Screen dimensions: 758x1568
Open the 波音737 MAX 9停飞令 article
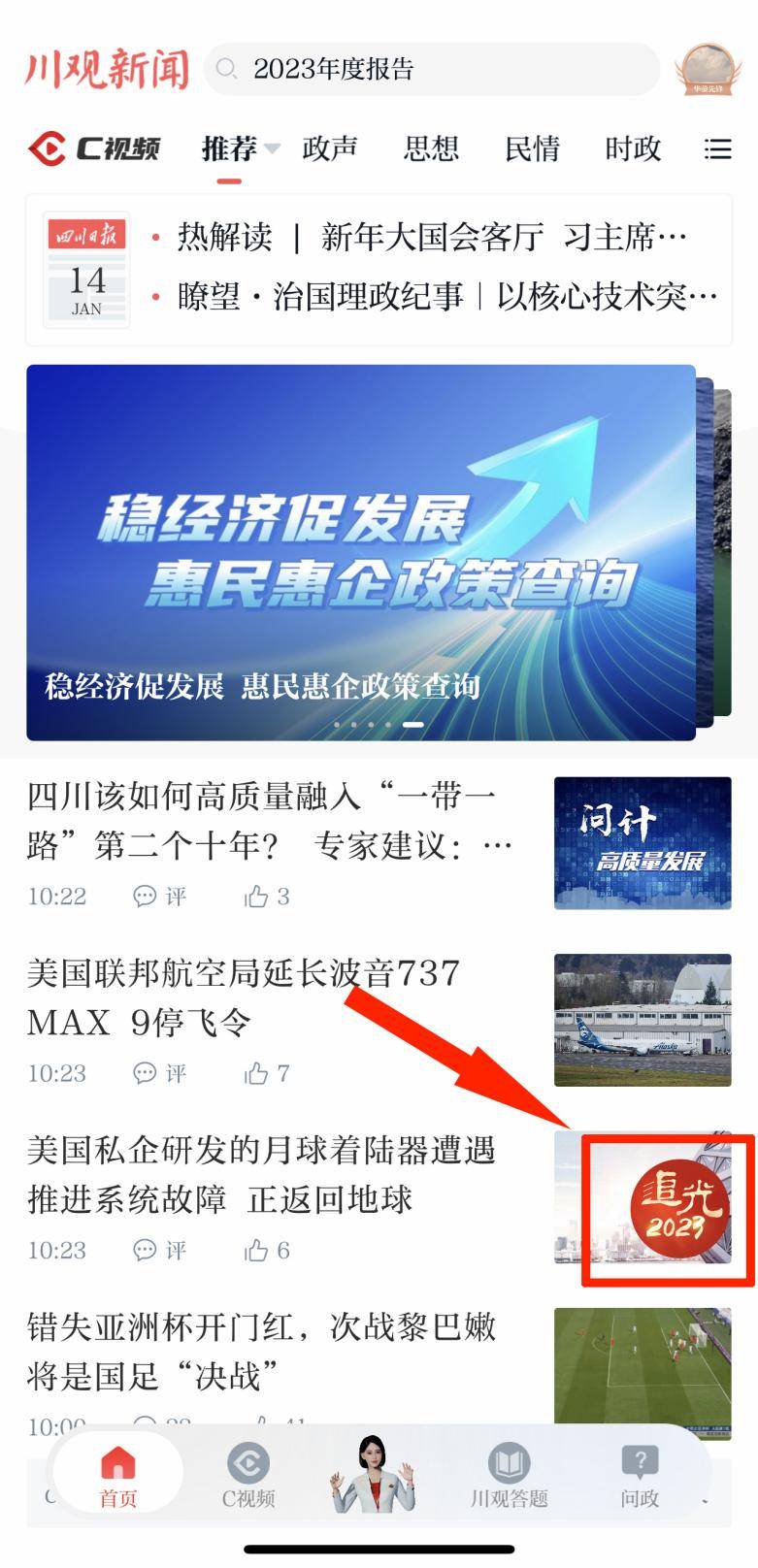coord(243,996)
